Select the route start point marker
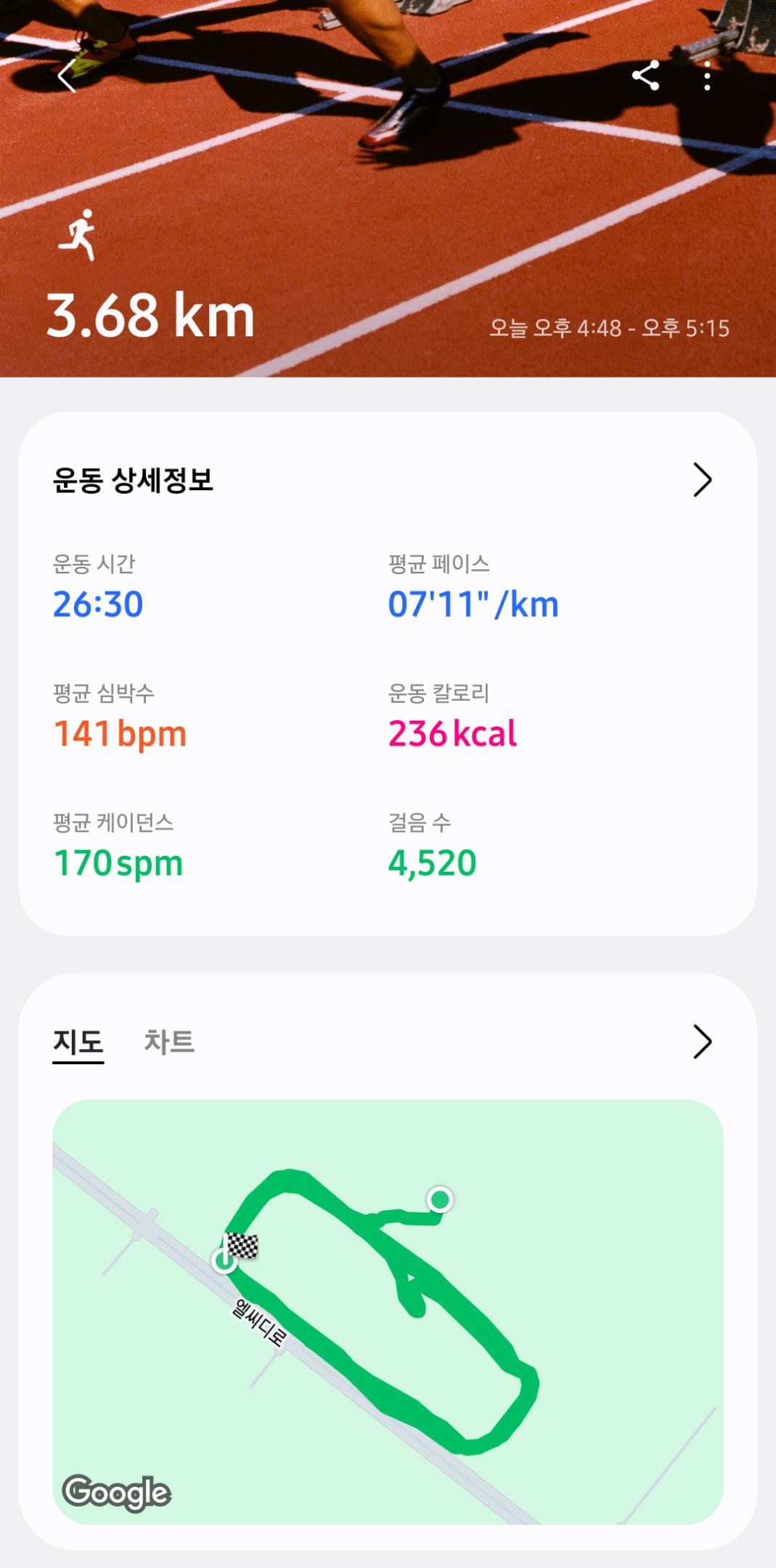Screen dimensions: 776x1568 [x=441, y=1199]
